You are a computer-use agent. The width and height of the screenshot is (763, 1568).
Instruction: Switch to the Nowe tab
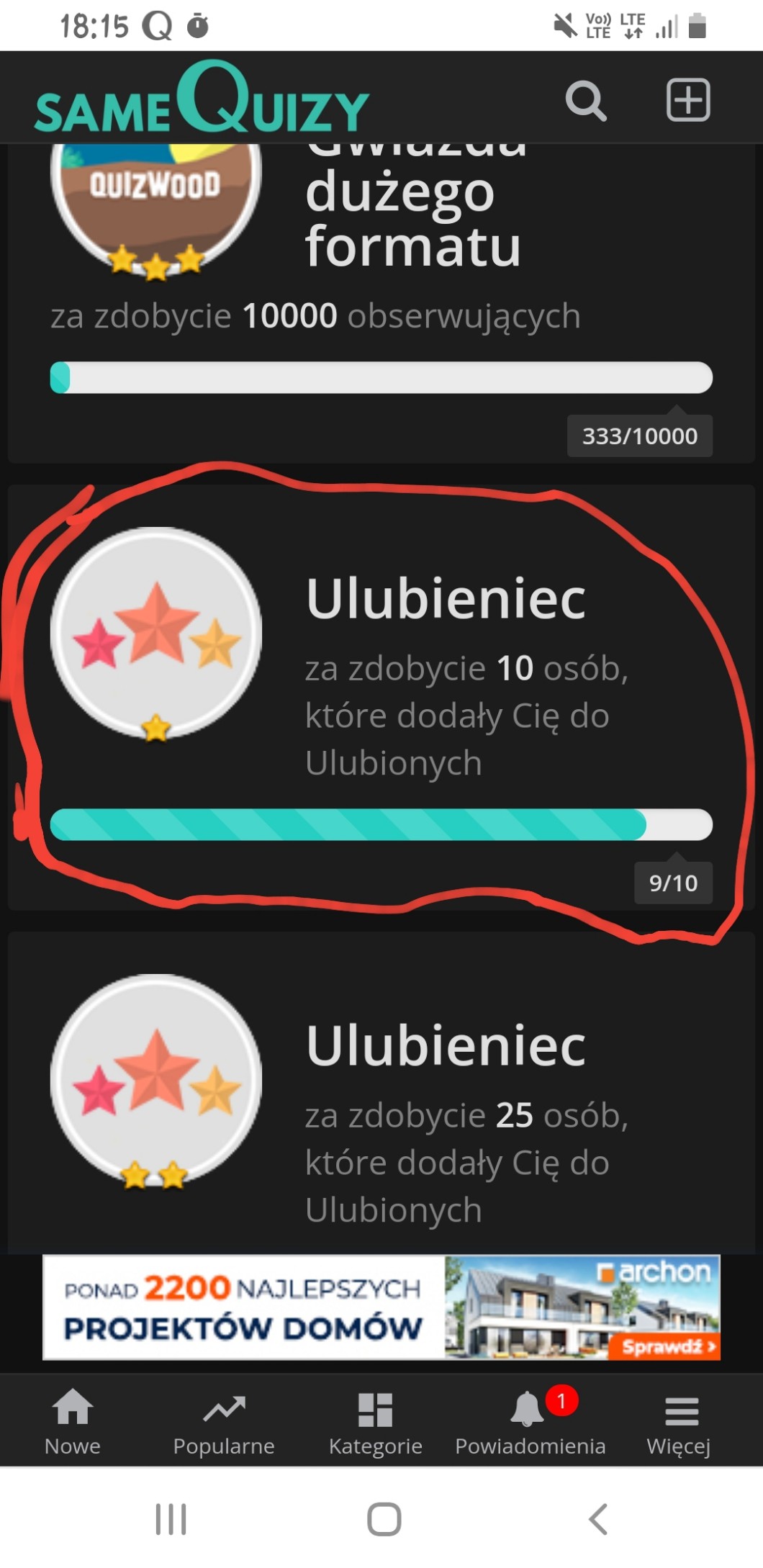(x=73, y=1423)
